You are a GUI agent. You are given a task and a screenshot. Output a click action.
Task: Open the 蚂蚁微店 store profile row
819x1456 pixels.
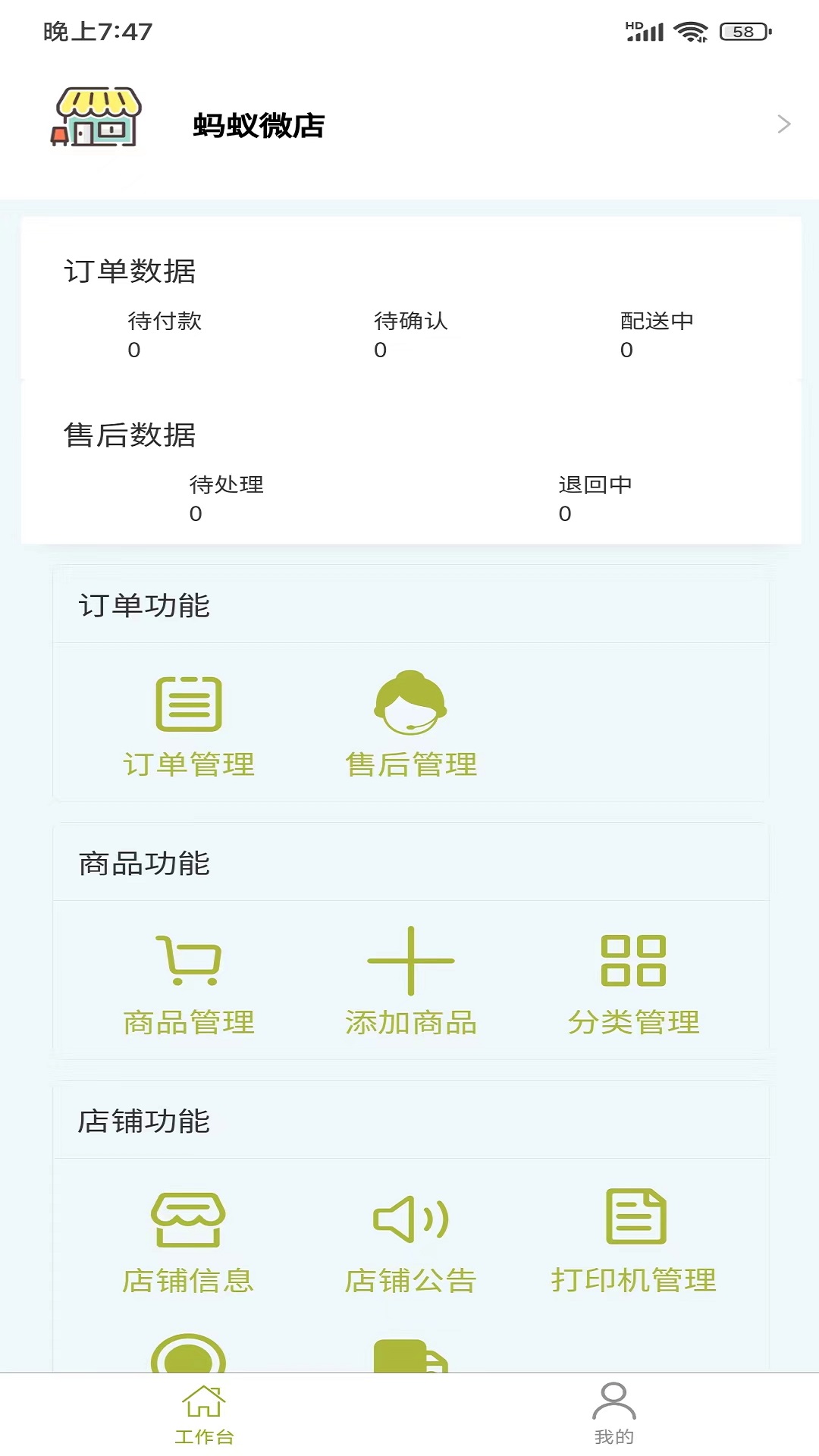[x=409, y=124]
